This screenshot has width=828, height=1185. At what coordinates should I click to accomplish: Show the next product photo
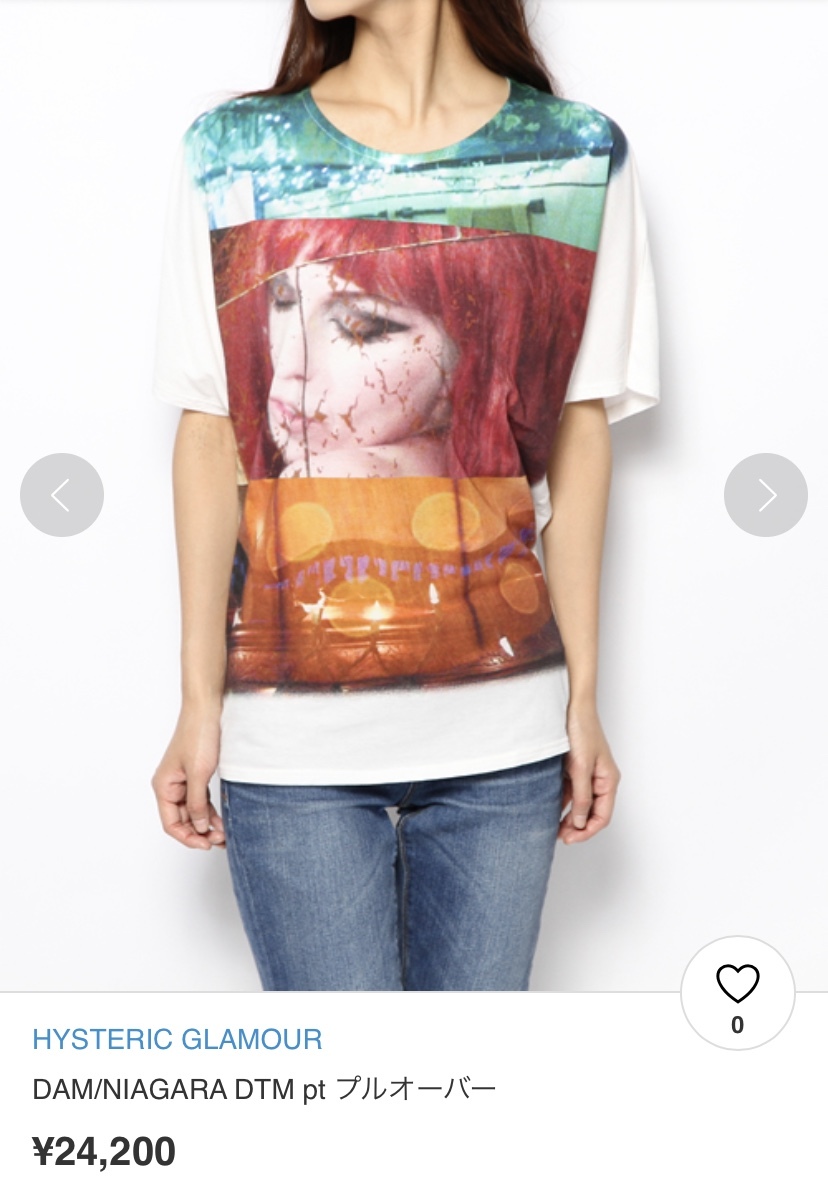coord(765,495)
